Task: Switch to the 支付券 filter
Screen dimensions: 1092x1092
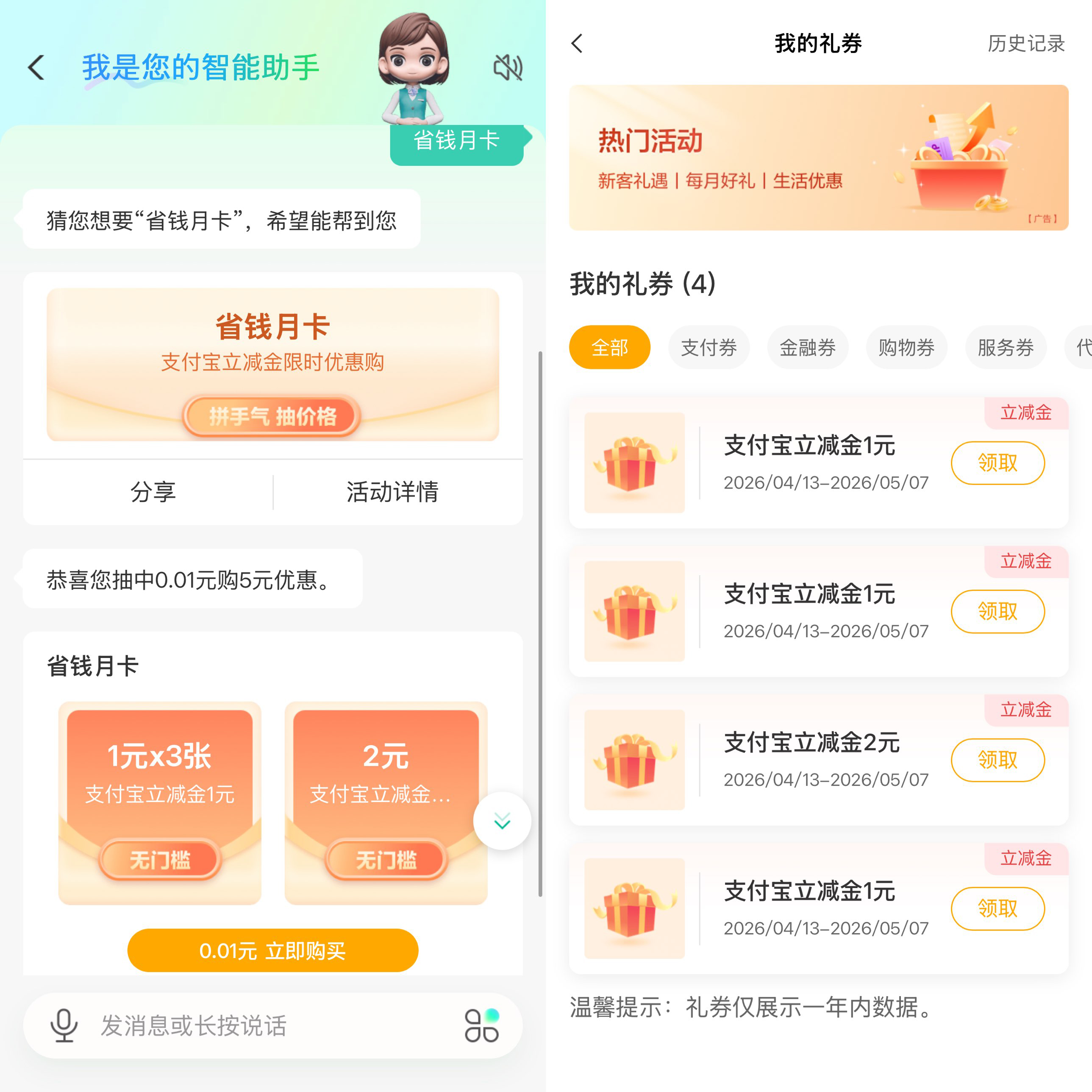Action: (708, 347)
